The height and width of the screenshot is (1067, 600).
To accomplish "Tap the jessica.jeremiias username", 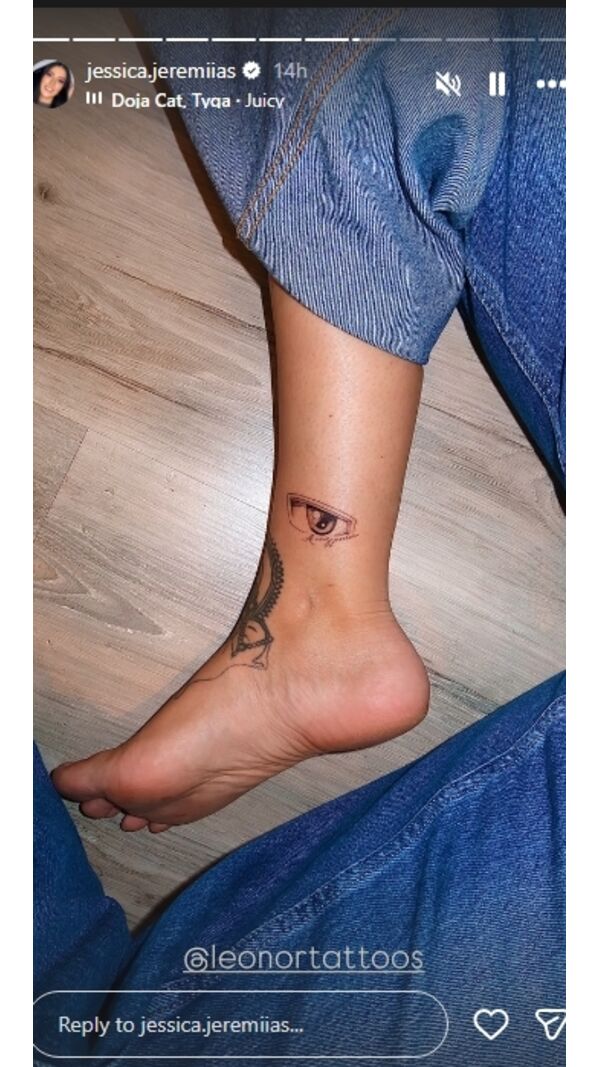I will point(163,70).
